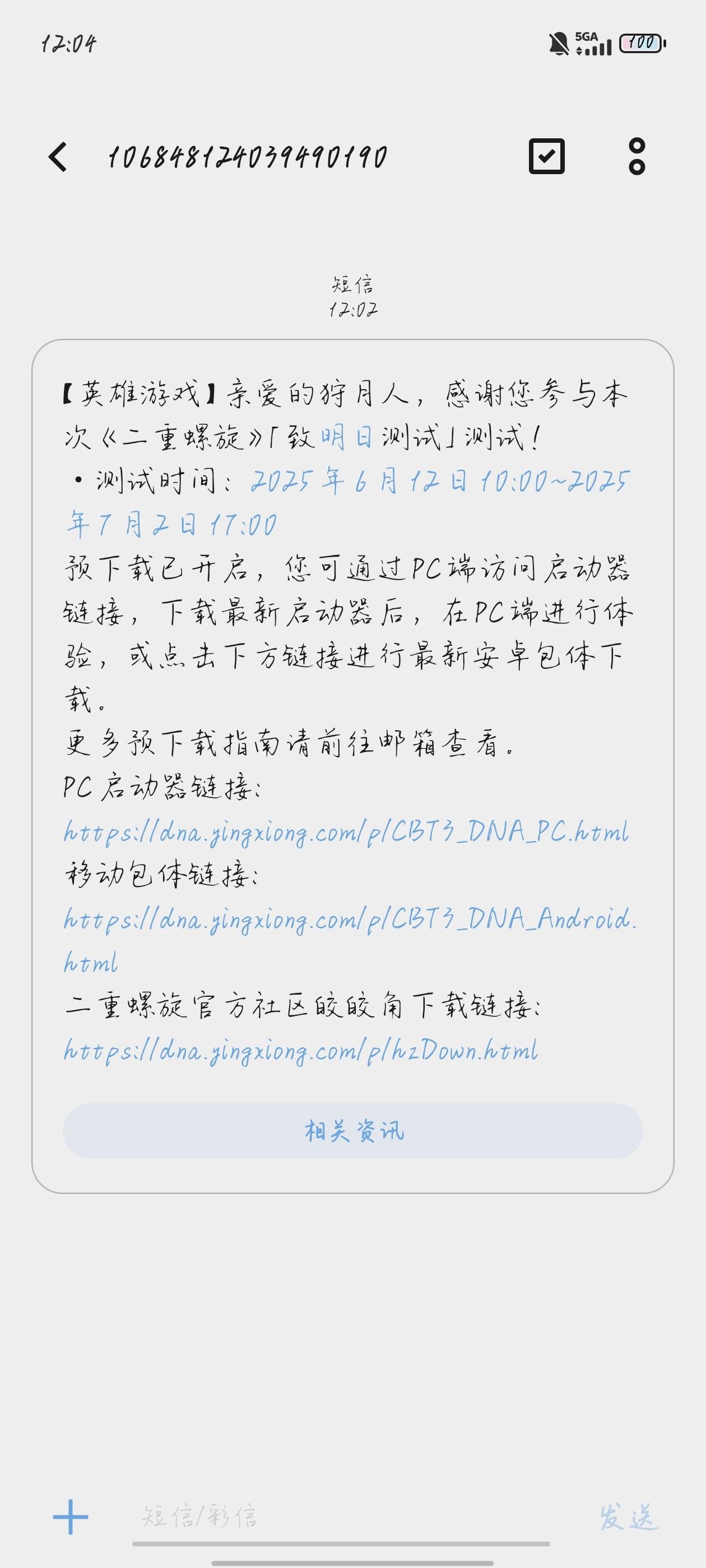Open the three-dot overflow menu
Image resolution: width=706 pixels, height=1568 pixels.
pos(637,156)
